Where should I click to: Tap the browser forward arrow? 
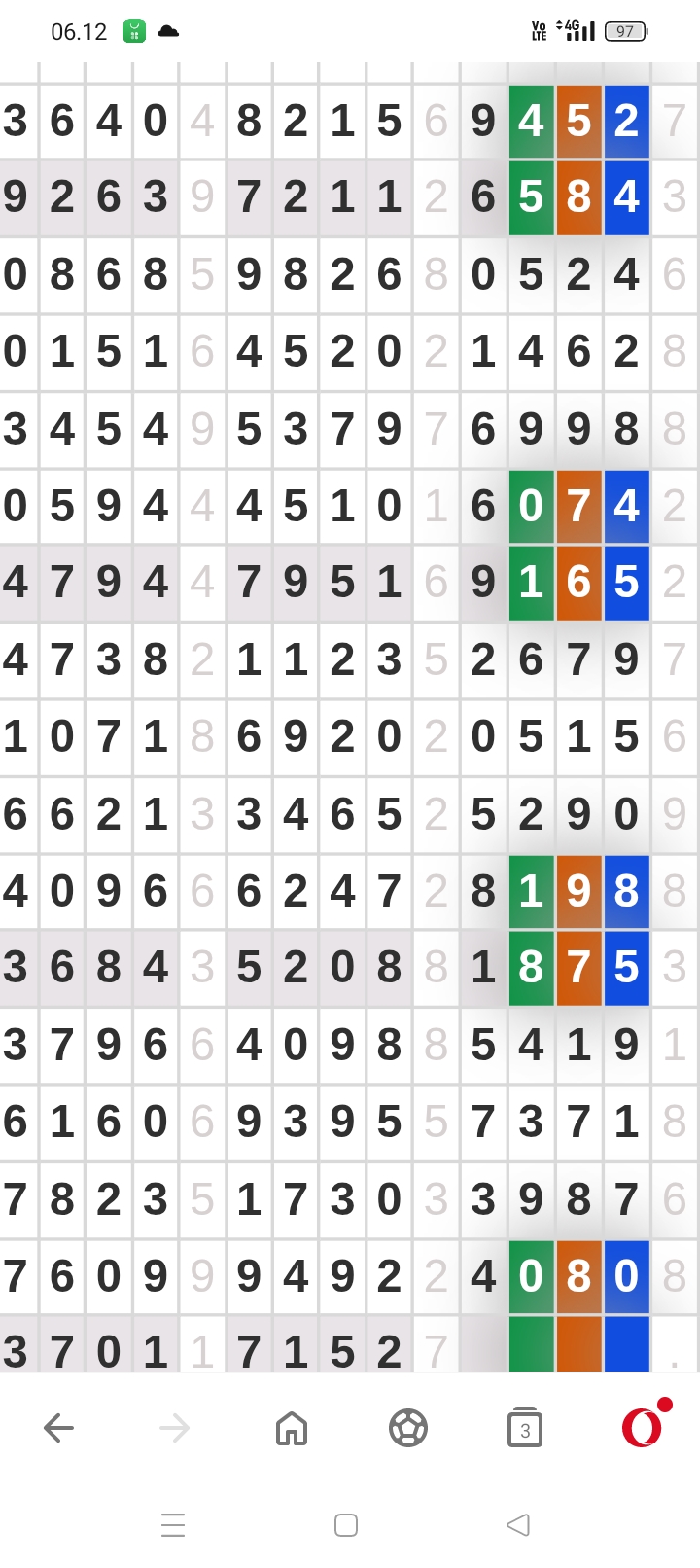175,1428
